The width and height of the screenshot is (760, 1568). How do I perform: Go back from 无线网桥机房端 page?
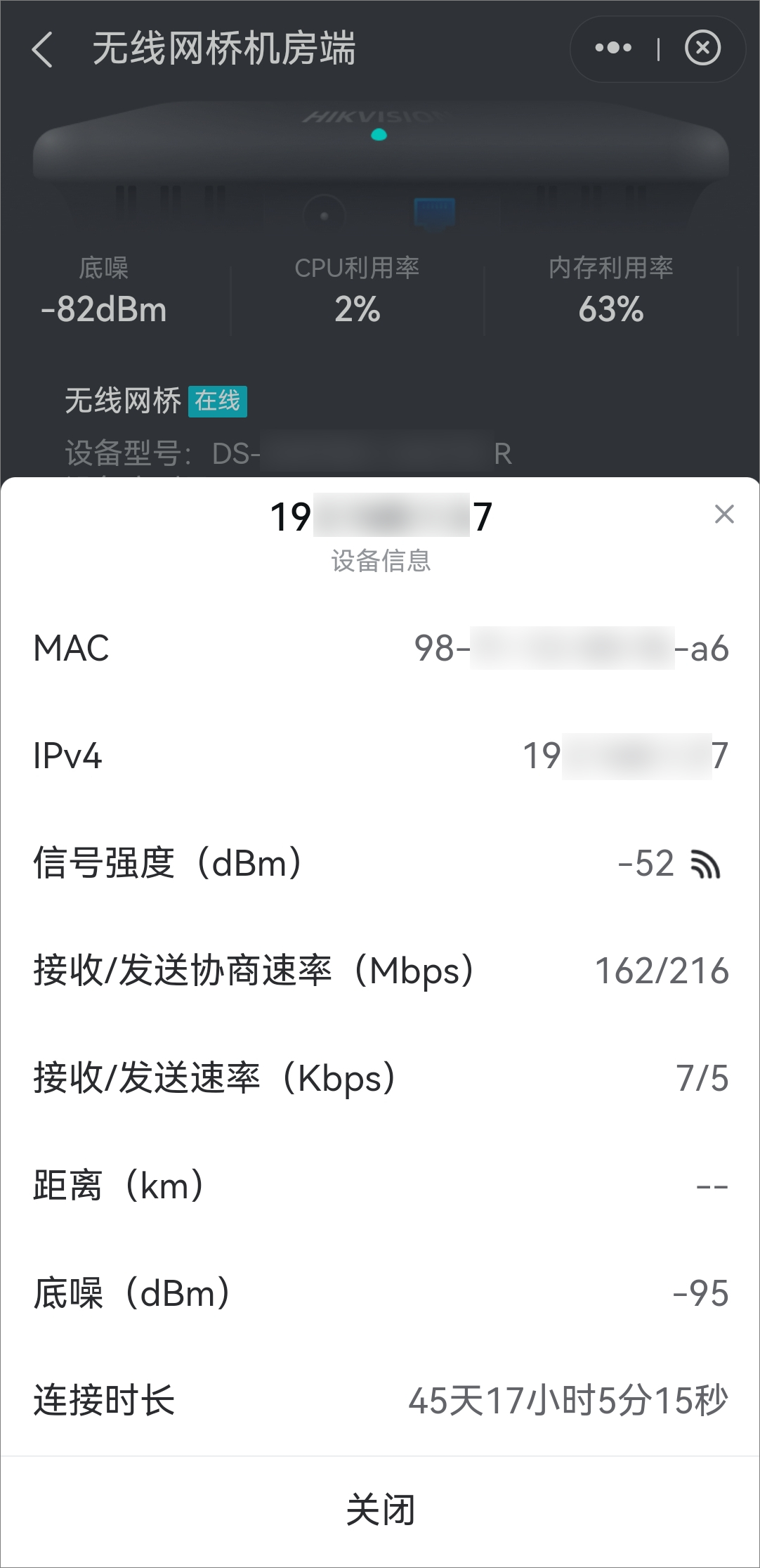pos(42,49)
